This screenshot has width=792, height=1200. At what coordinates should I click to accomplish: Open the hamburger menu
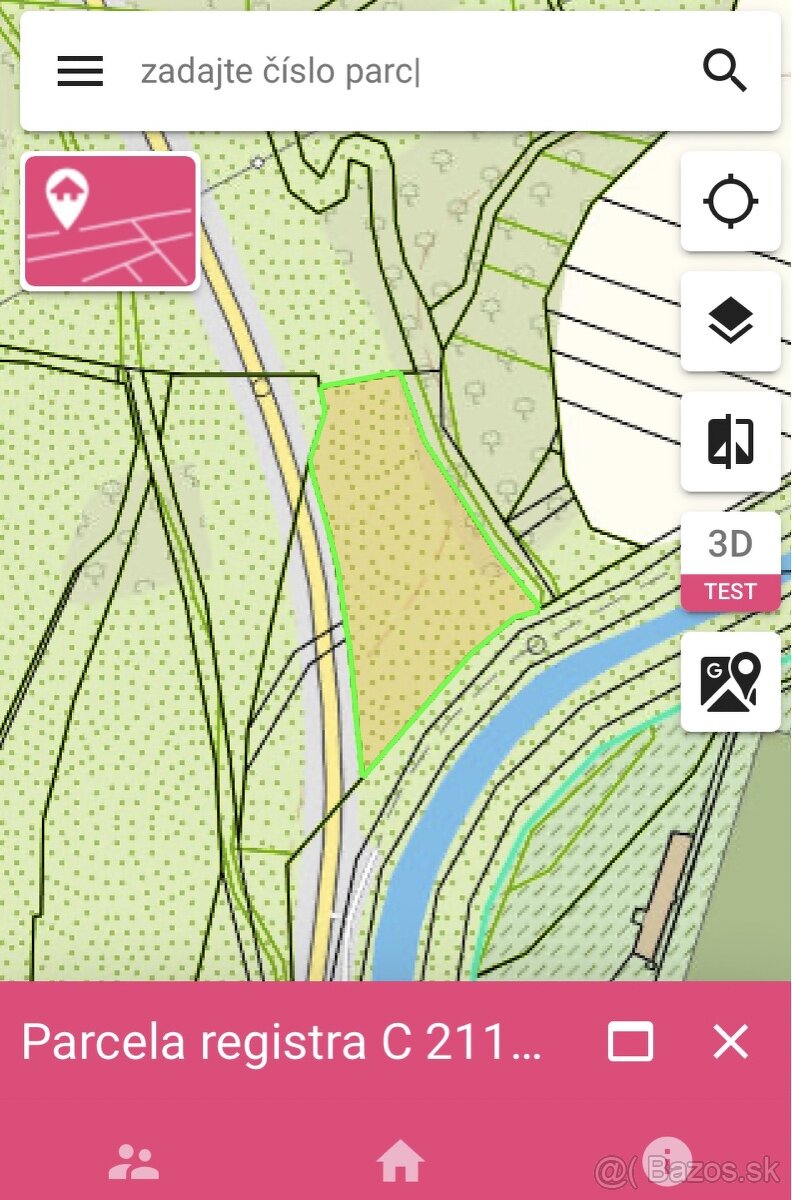coord(80,71)
